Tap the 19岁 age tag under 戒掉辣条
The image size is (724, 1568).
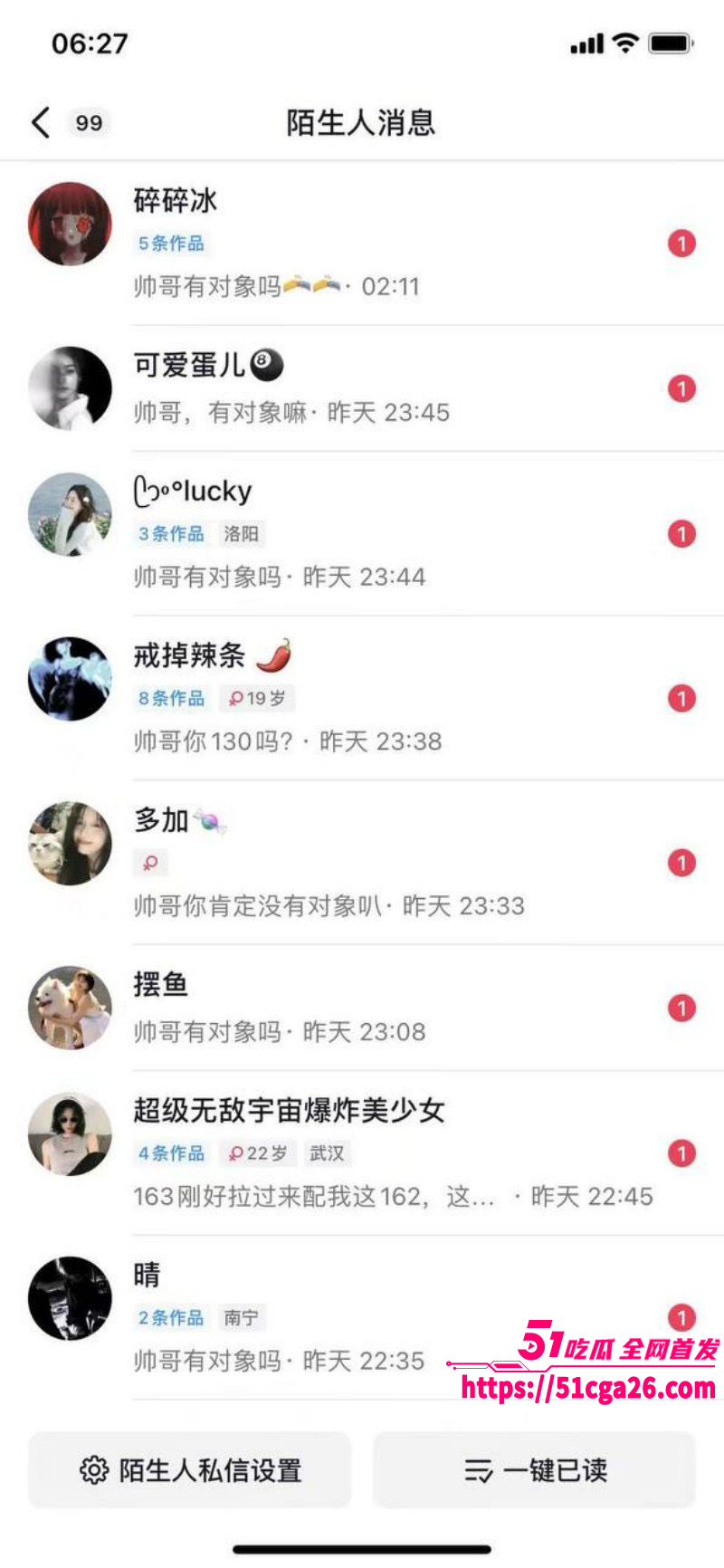tap(257, 699)
